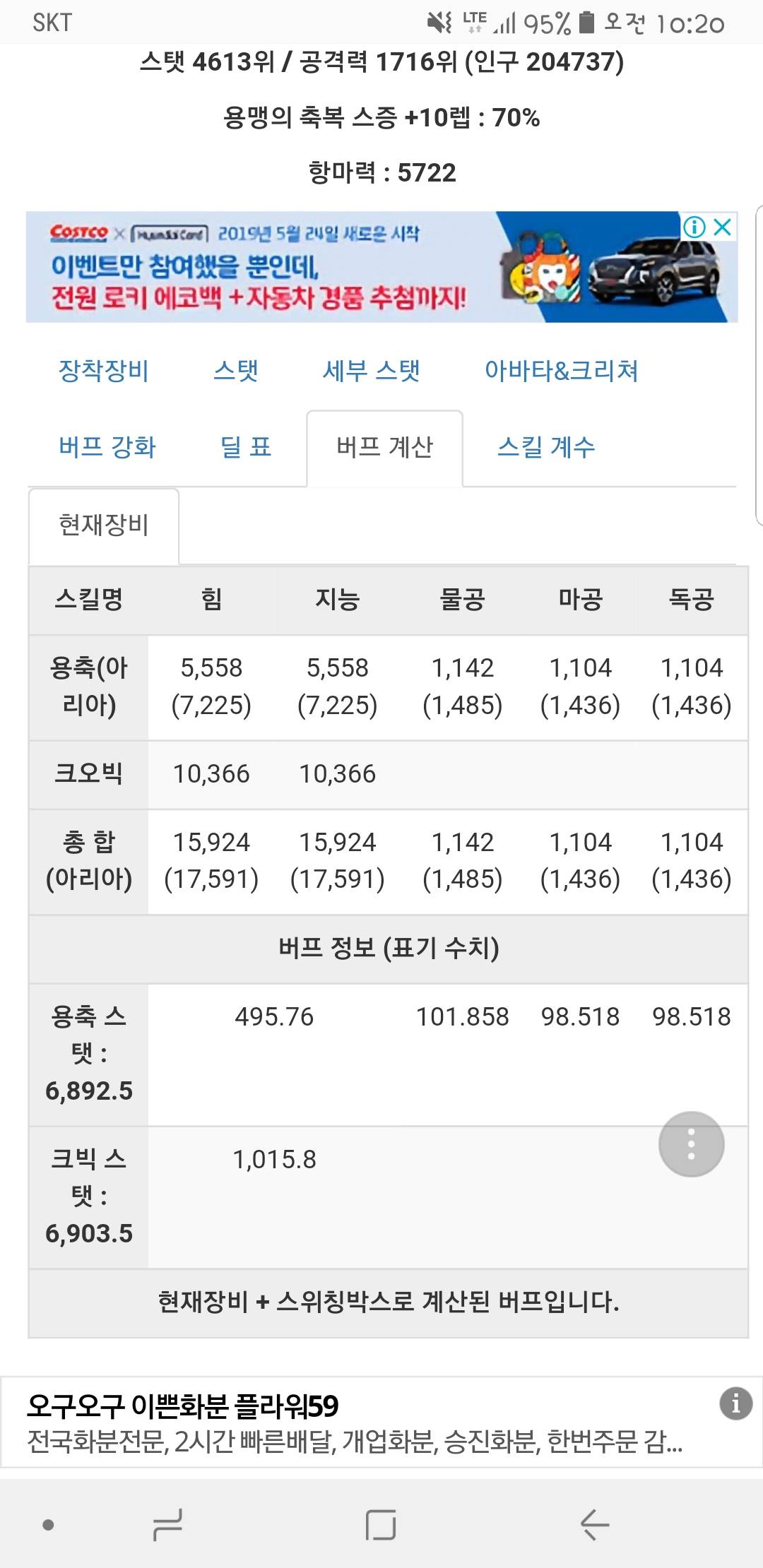
Task: Open the 딜 표 tab
Action: click(x=245, y=447)
